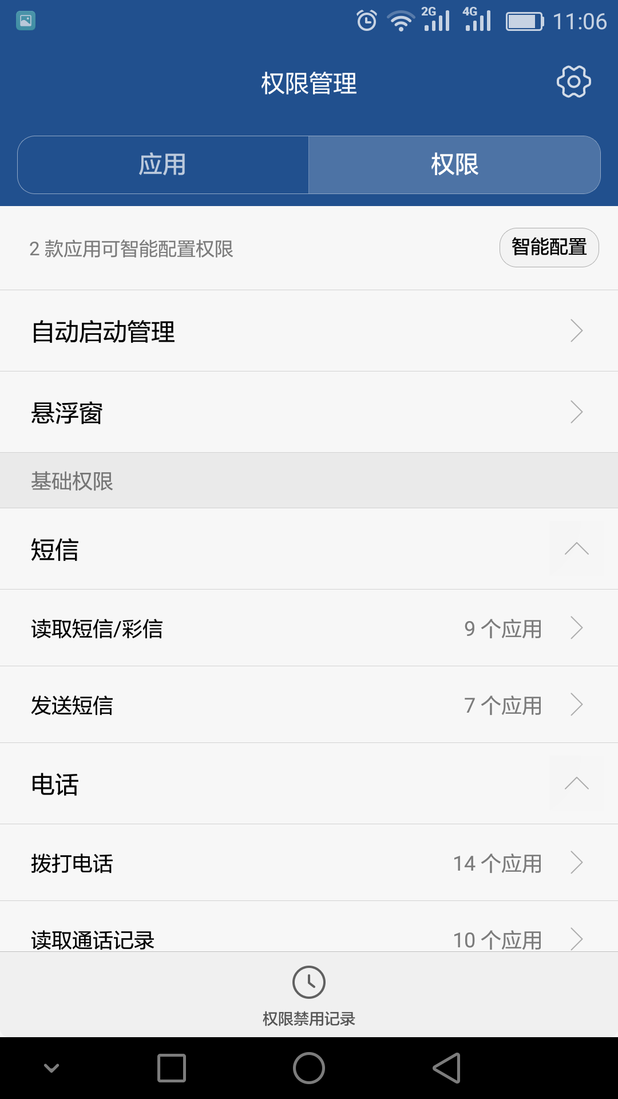
Task: Open recent apps from navigation bar
Action: tap(172, 1068)
